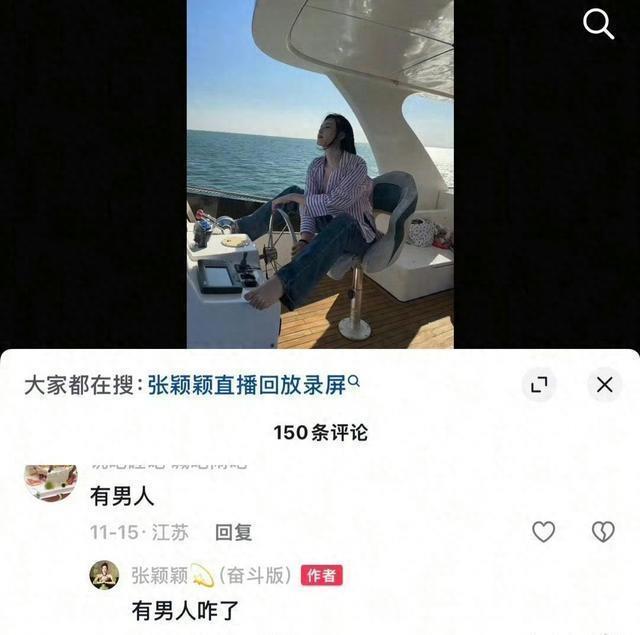Tap the video to pause playback
Image resolution: width=640 pixels, height=635 pixels.
320,174
